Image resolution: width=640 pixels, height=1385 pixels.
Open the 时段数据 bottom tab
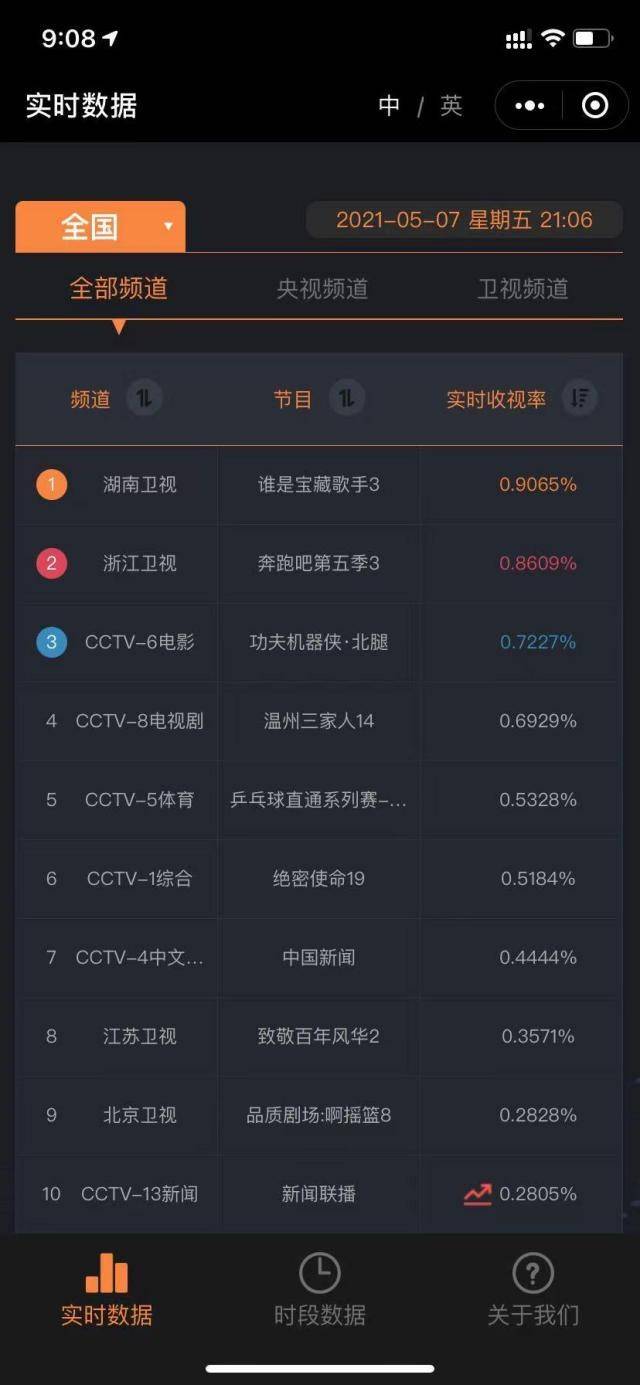pos(320,1290)
